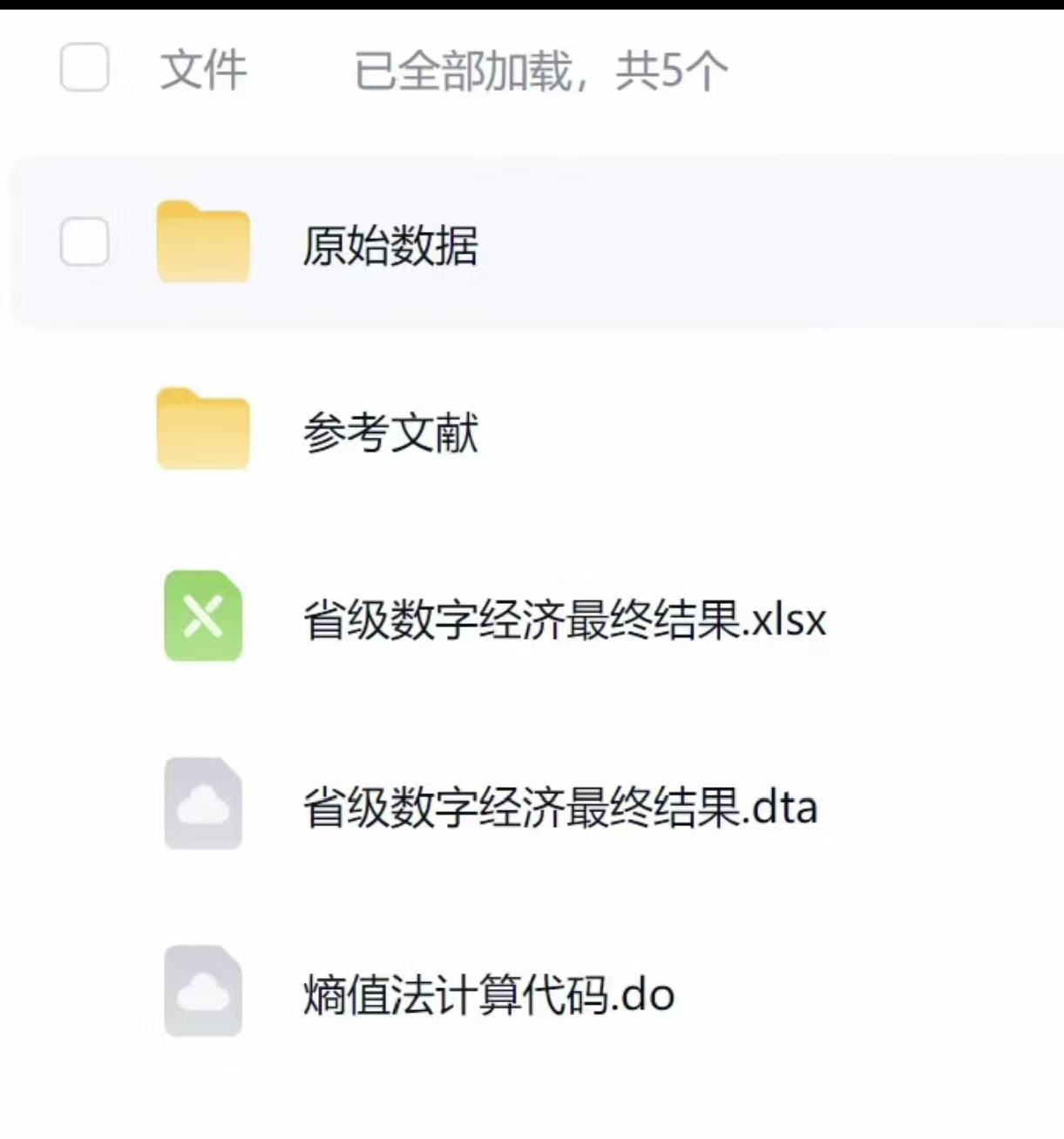Open the 原始数据 folder
This screenshot has height=1139, width=1064.
tap(390, 245)
